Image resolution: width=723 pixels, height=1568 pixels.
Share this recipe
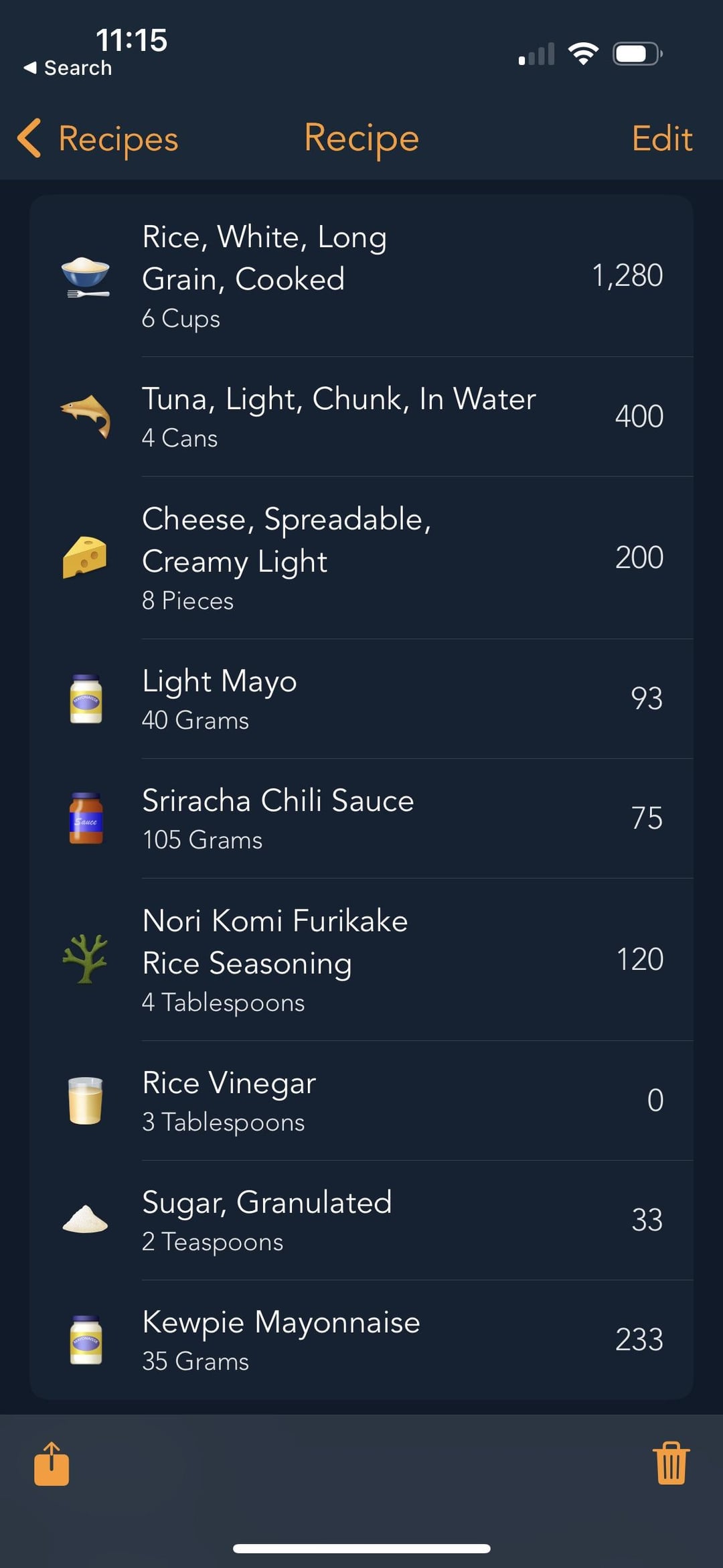pos(52,1464)
